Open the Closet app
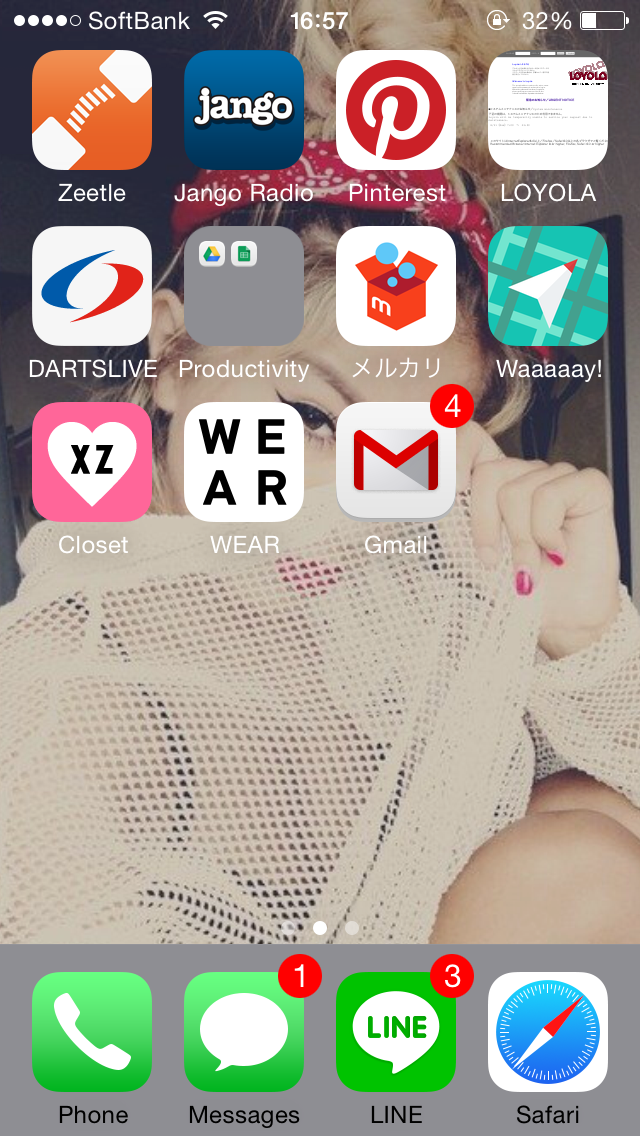 click(x=92, y=462)
